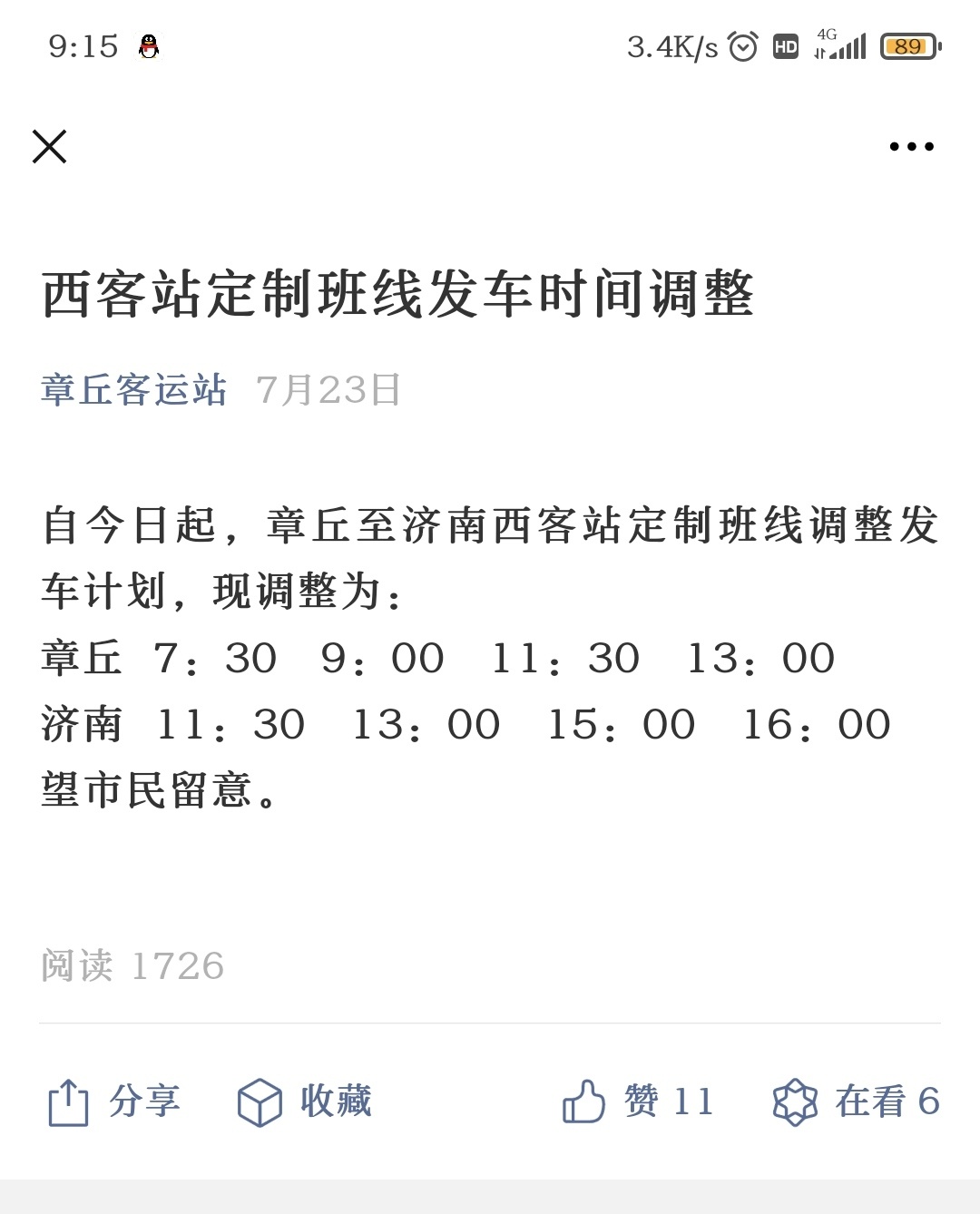Image resolution: width=980 pixels, height=1214 pixels.
Task: Open the 章丘客运站 account page
Action: 133,390
